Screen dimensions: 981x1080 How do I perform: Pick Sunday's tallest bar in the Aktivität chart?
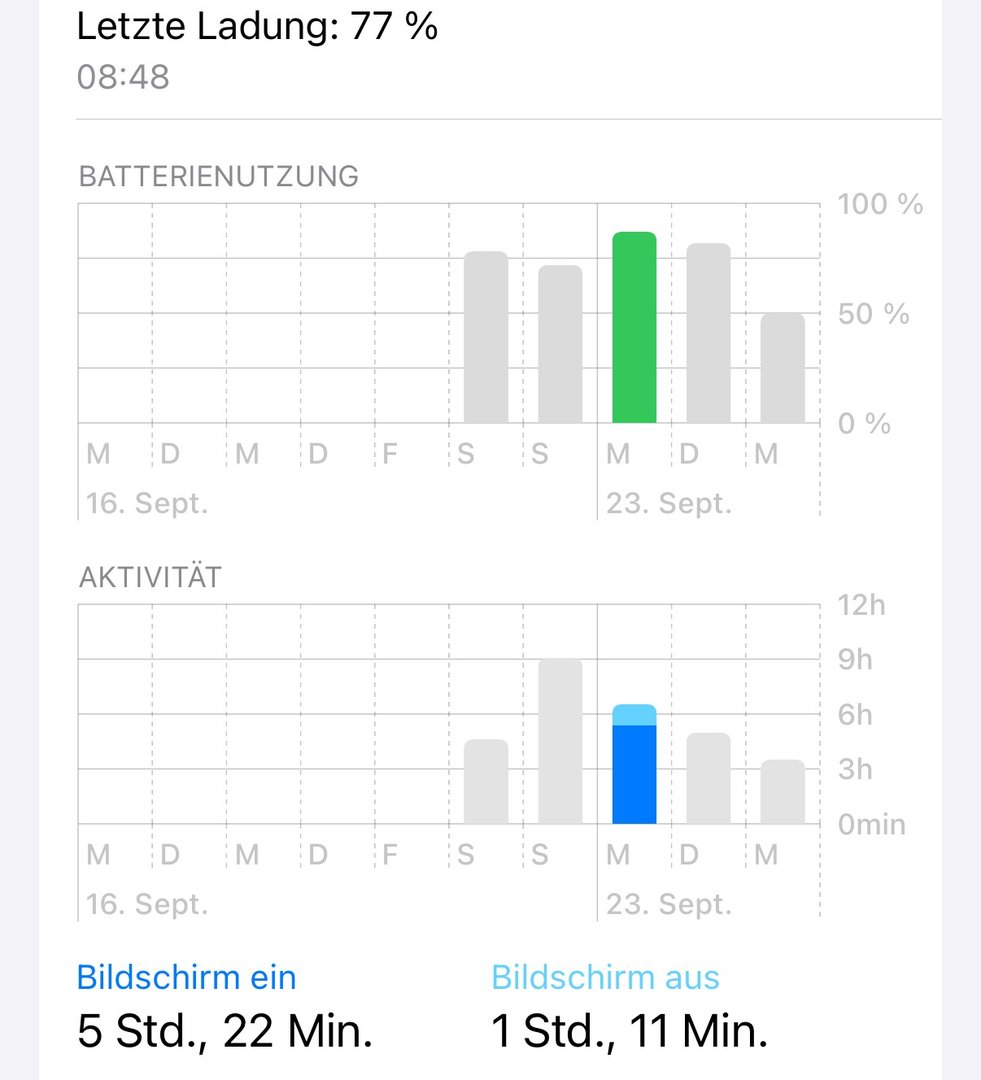coord(560,741)
